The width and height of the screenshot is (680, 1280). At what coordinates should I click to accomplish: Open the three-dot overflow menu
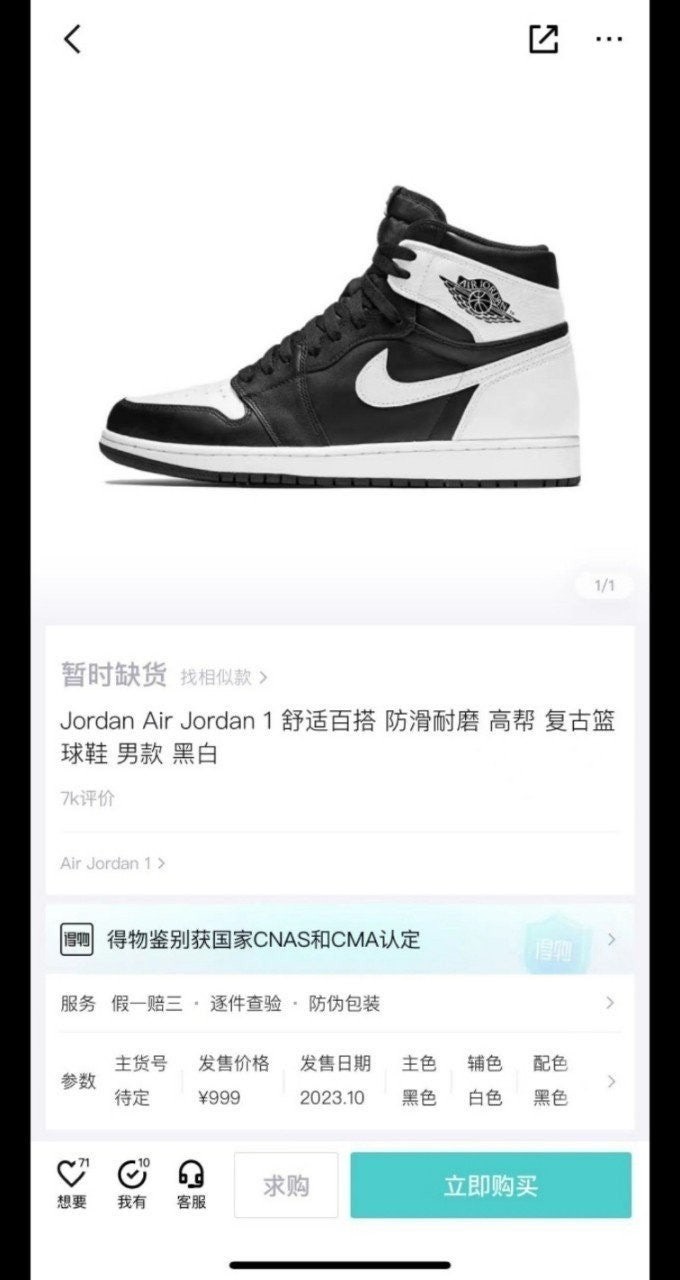tap(609, 40)
